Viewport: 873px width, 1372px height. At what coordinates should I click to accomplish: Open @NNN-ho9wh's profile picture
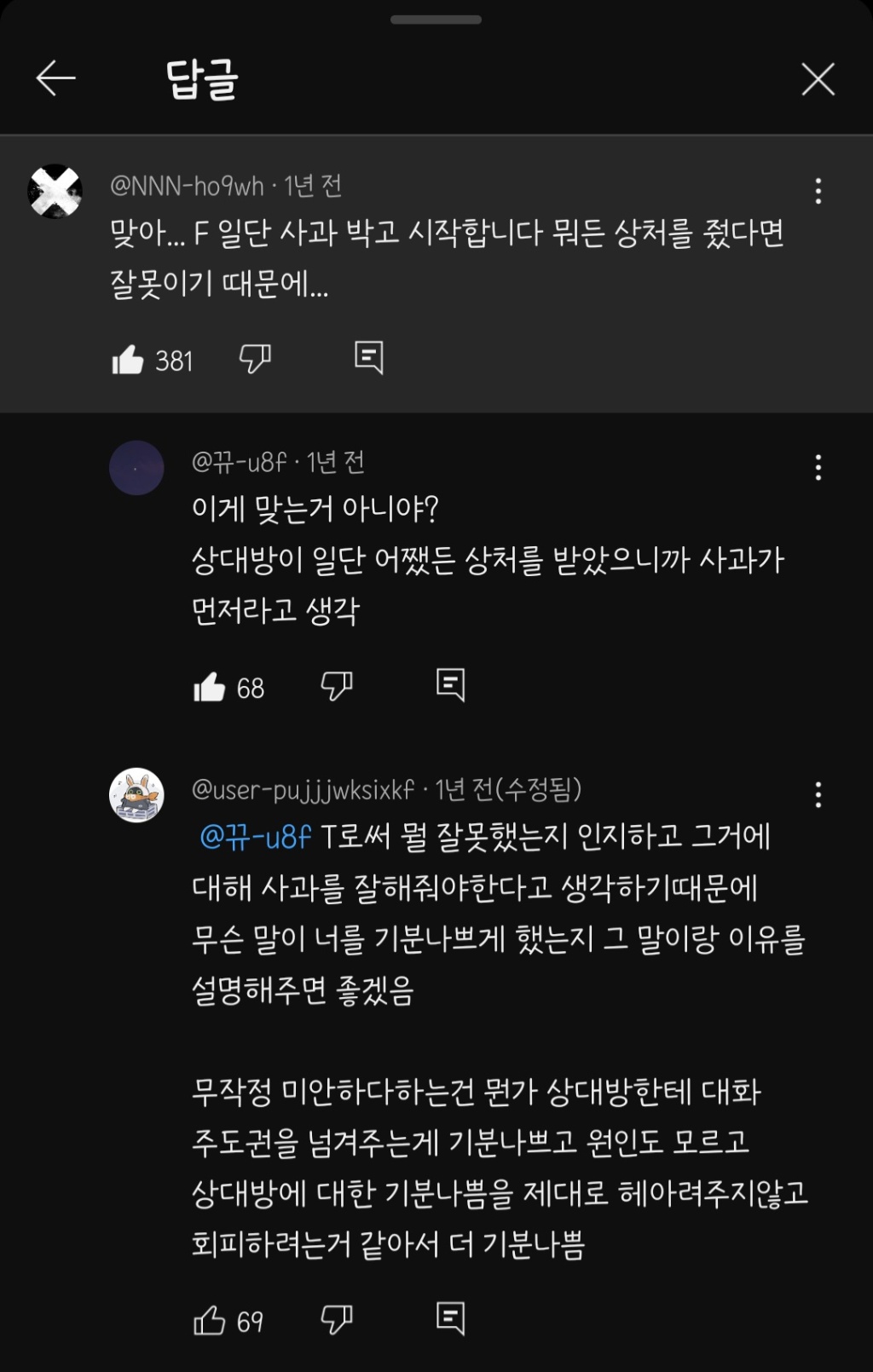[x=55, y=191]
